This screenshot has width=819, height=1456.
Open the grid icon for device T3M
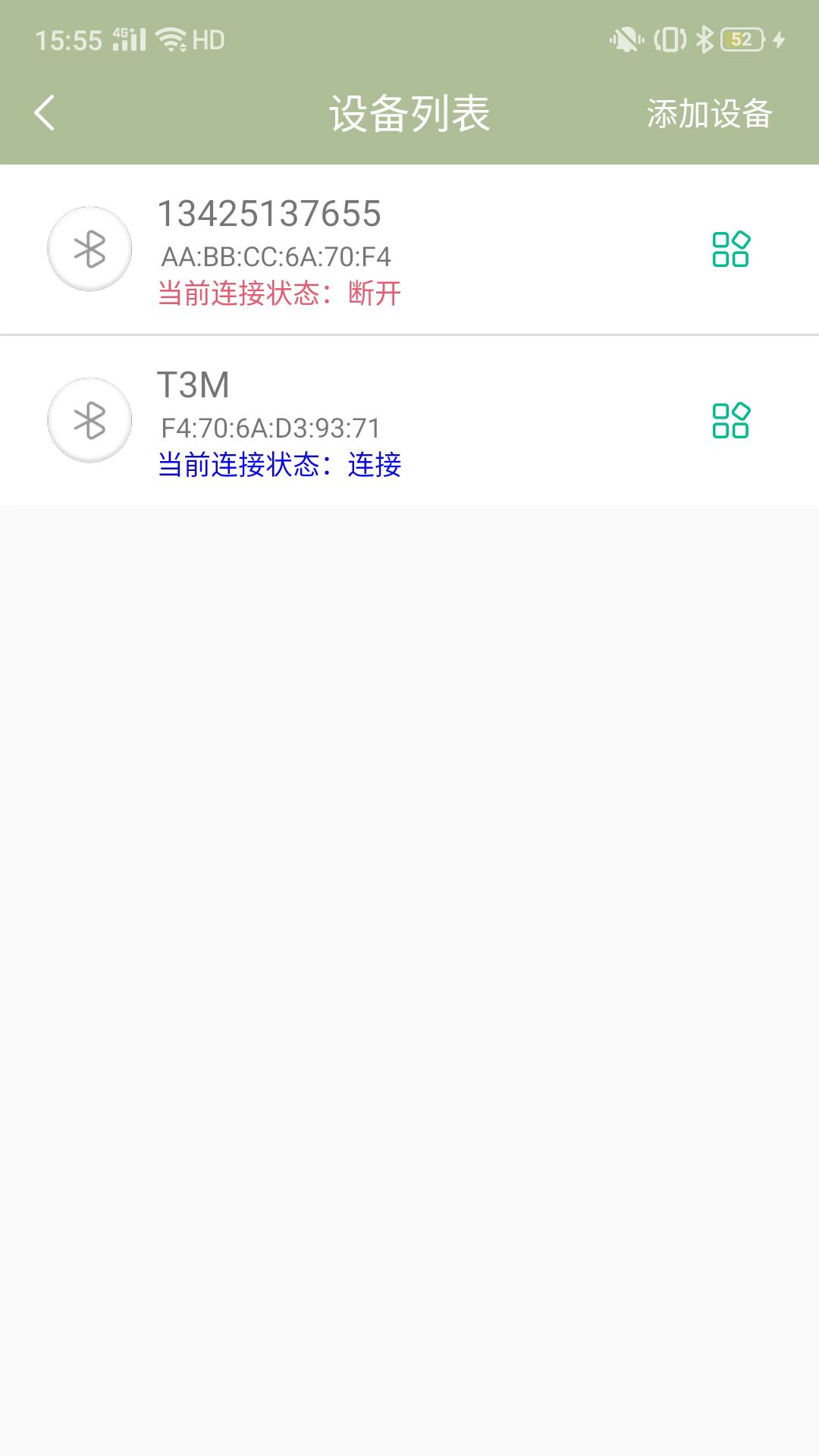point(731,420)
